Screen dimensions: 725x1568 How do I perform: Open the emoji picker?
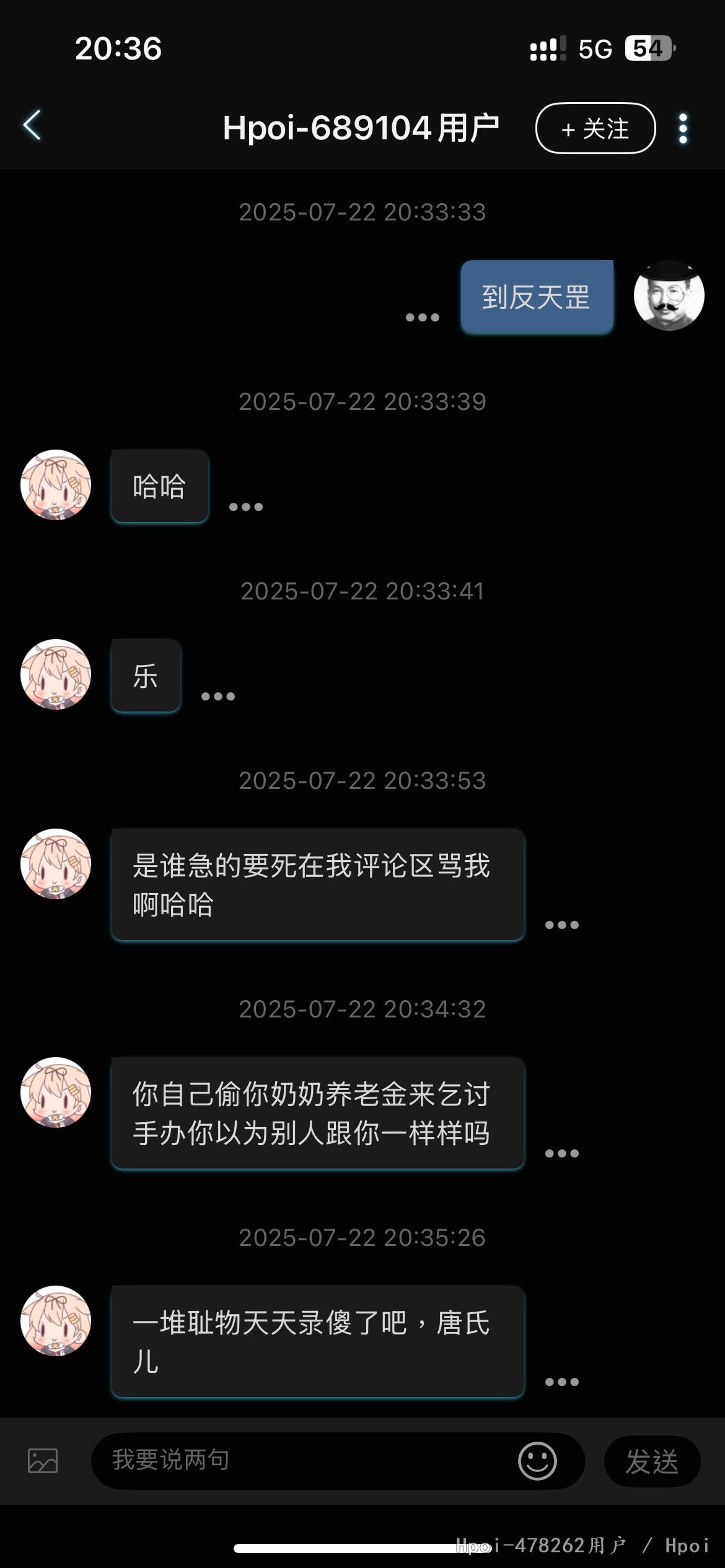(x=537, y=1461)
